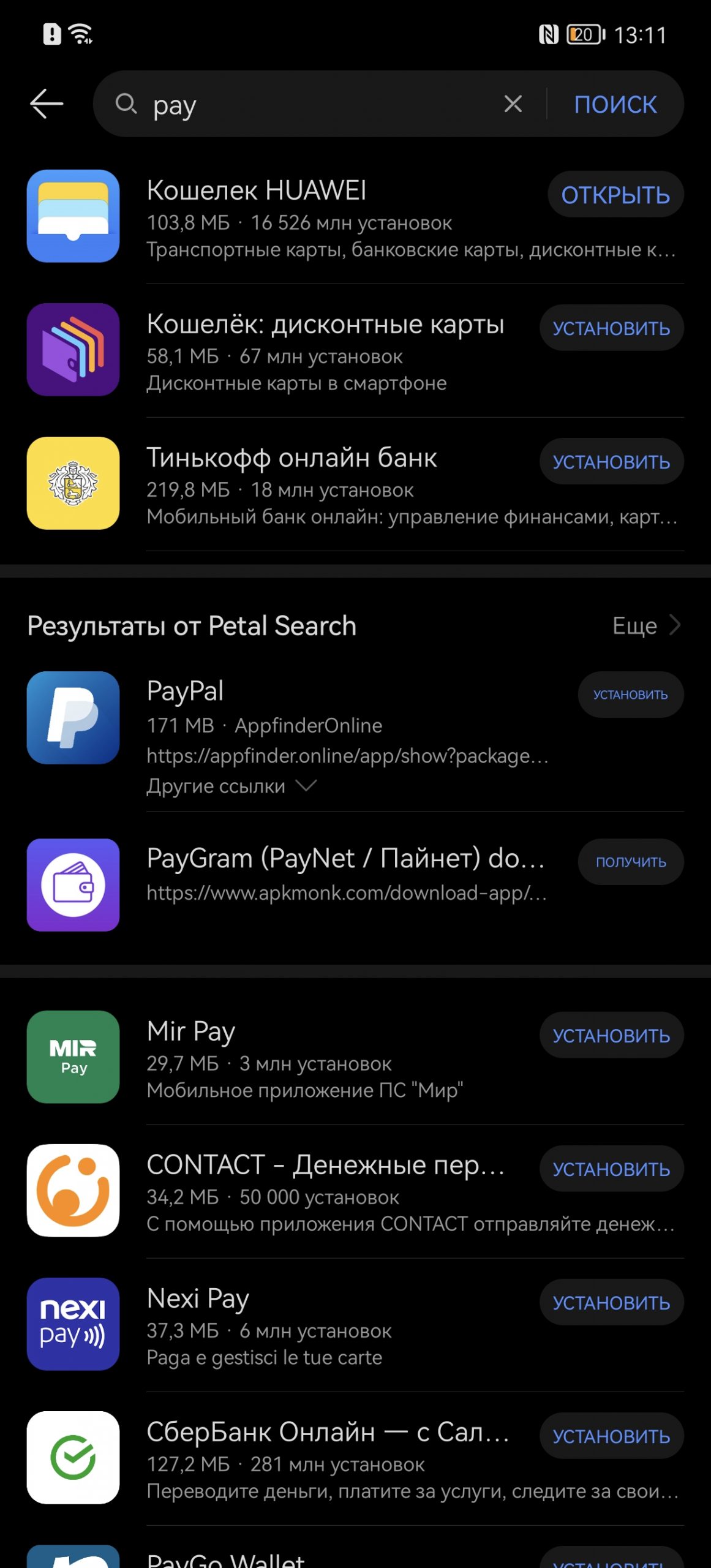Install СберБанк Онлайн
This screenshot has height=1568, width=711.
611,1436
